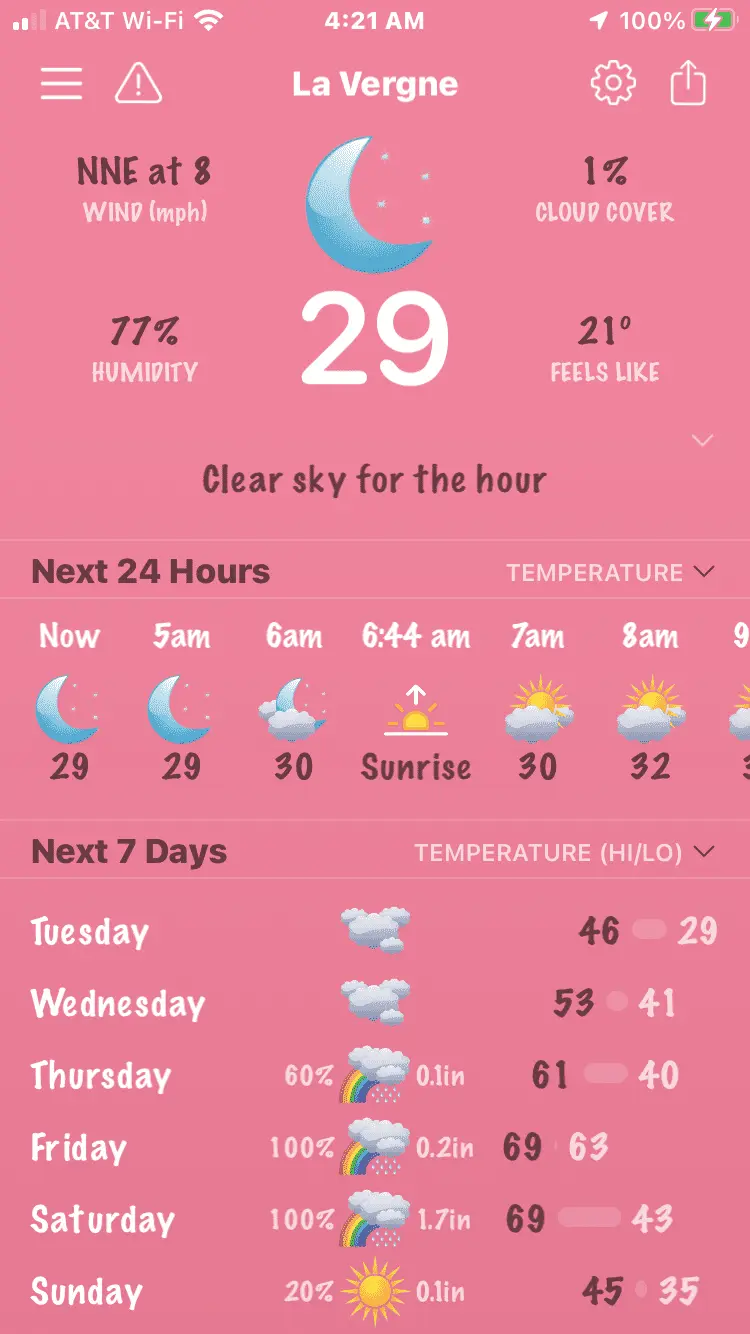The width and height of the screenshot is (750, 1334).
Task: Open Wednesday's forecast row
Action: tap(375, 1003)
